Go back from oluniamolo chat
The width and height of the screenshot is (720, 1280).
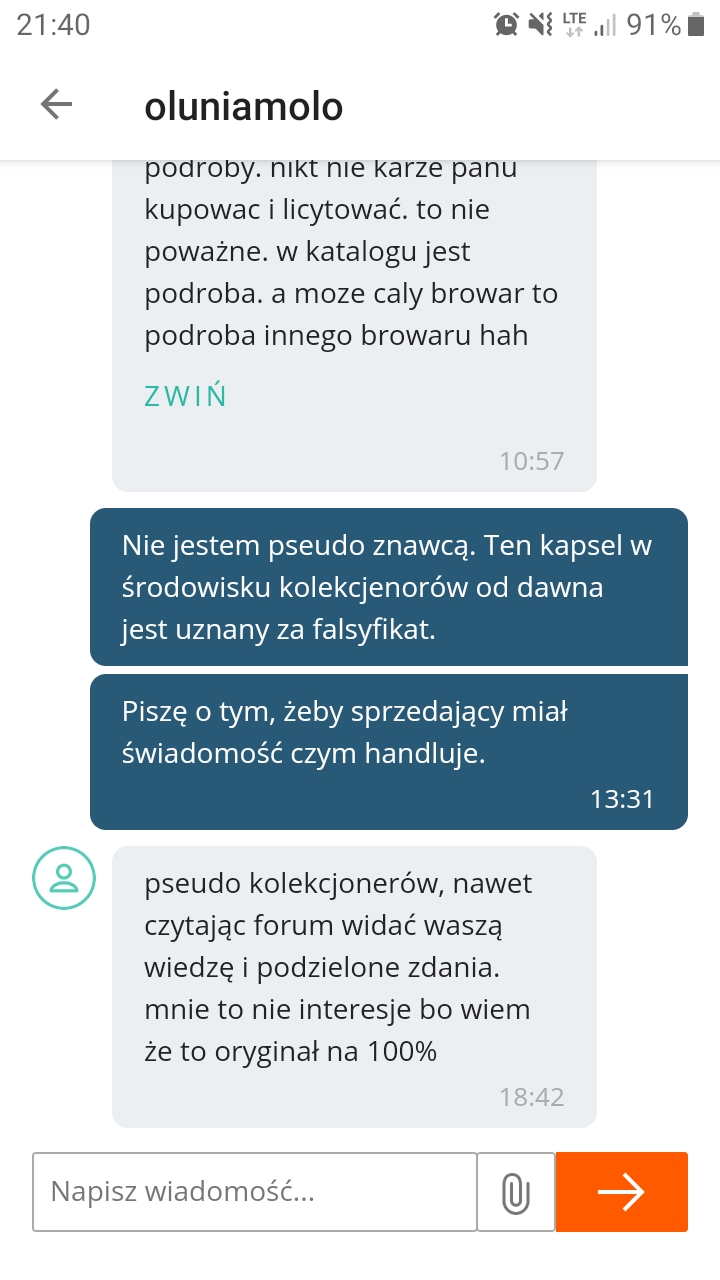tap(56, 104)
